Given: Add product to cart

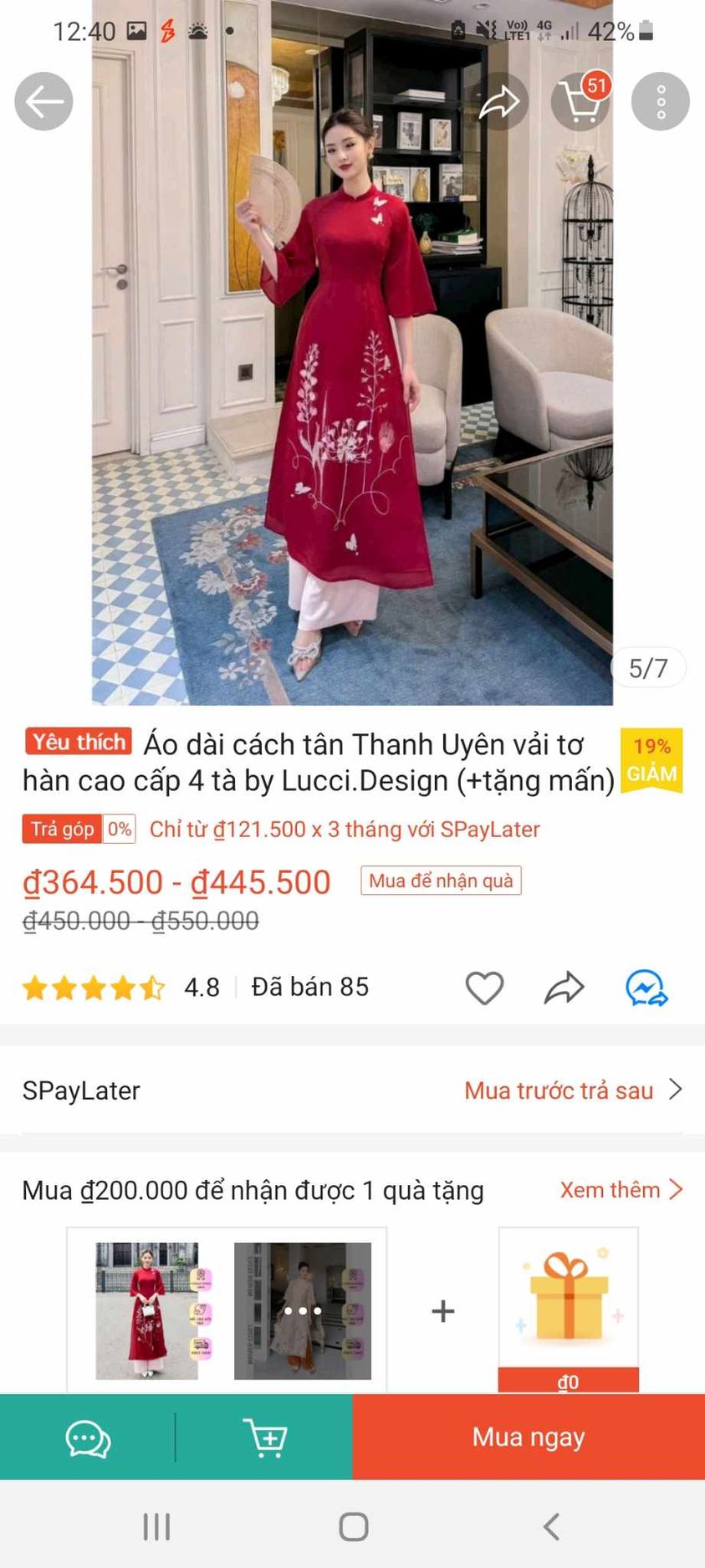Looking at the screenshot, I should [264, 1439].
